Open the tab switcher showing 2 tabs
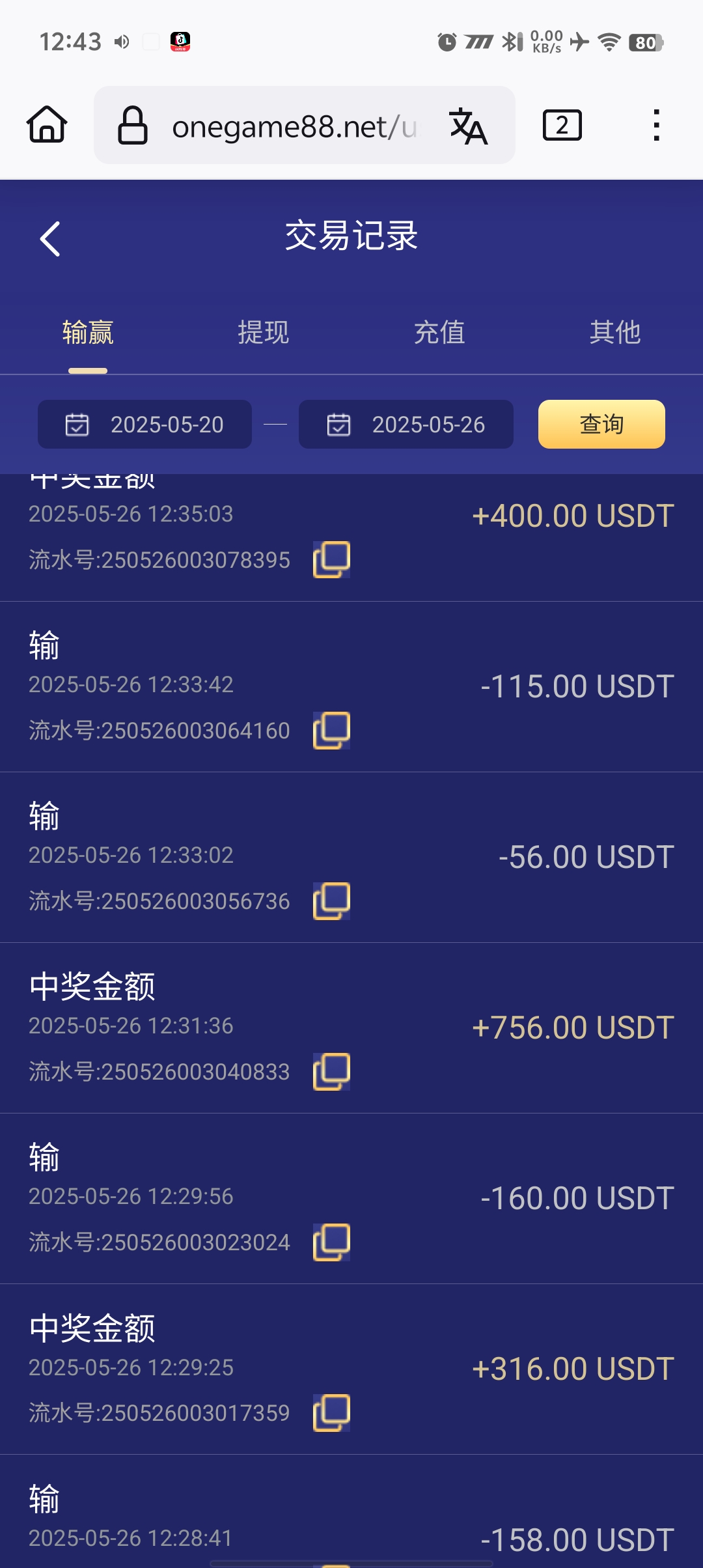Screen dimensions: 703x1568 (560, 125)
